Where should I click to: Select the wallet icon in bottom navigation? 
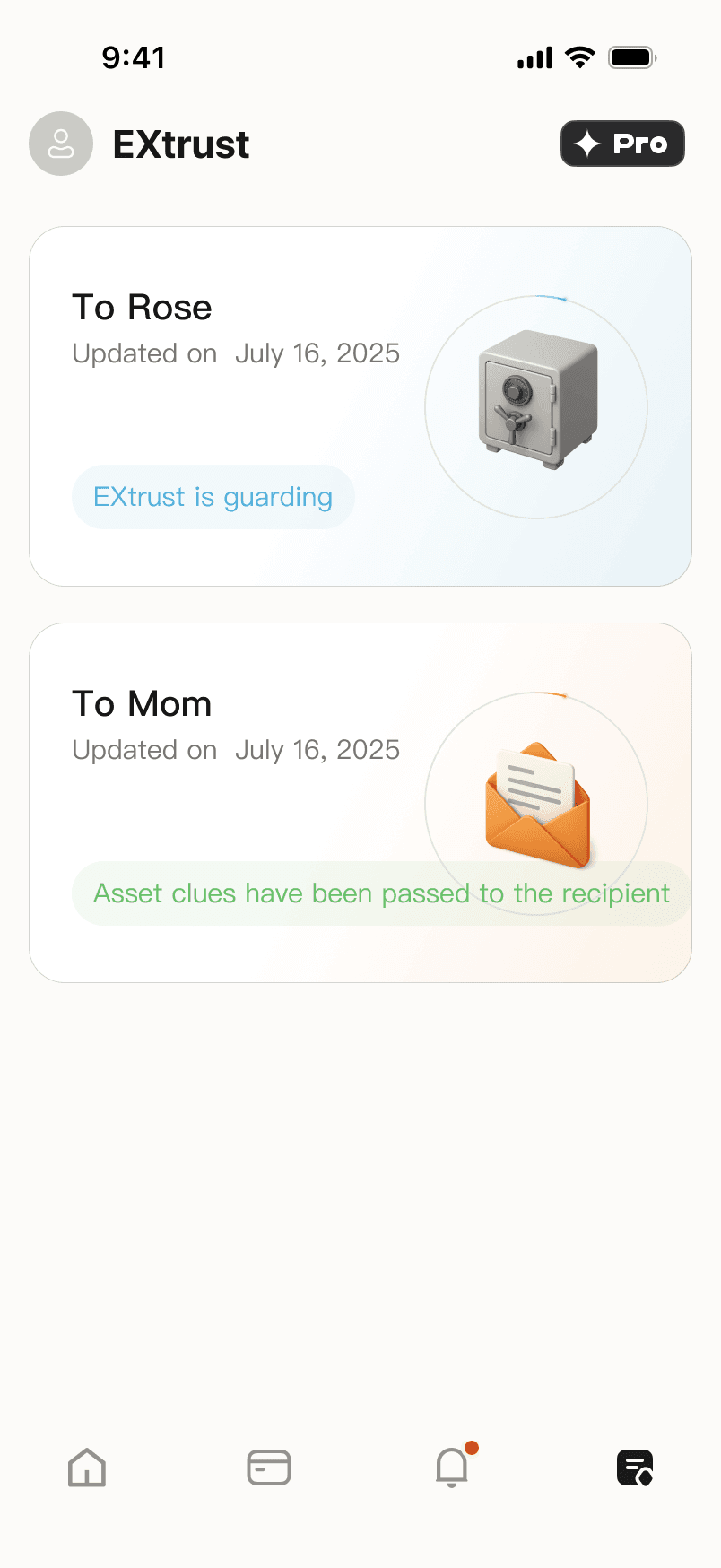[x=269, y=1468]
